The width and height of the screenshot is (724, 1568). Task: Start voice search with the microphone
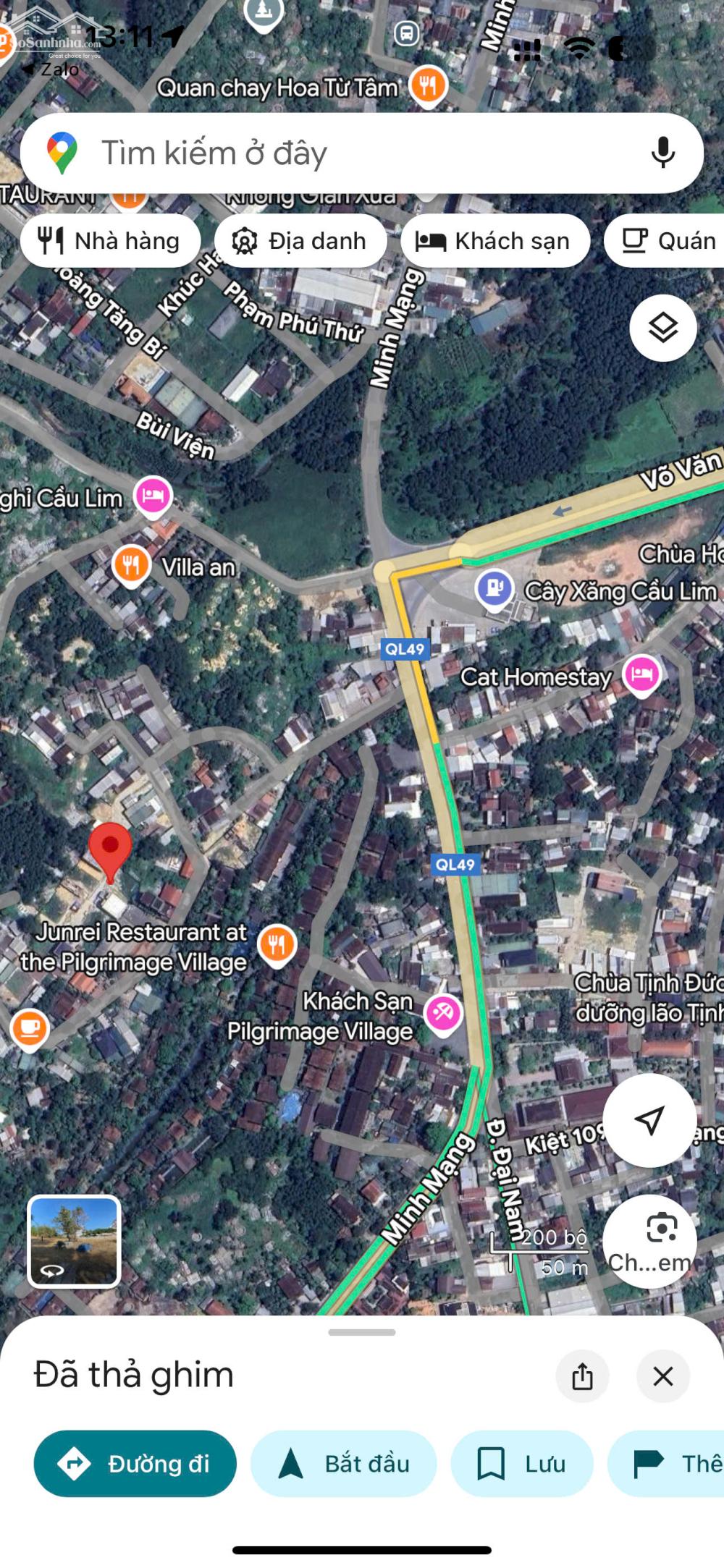pyautogui.click(x=662, y=153)
